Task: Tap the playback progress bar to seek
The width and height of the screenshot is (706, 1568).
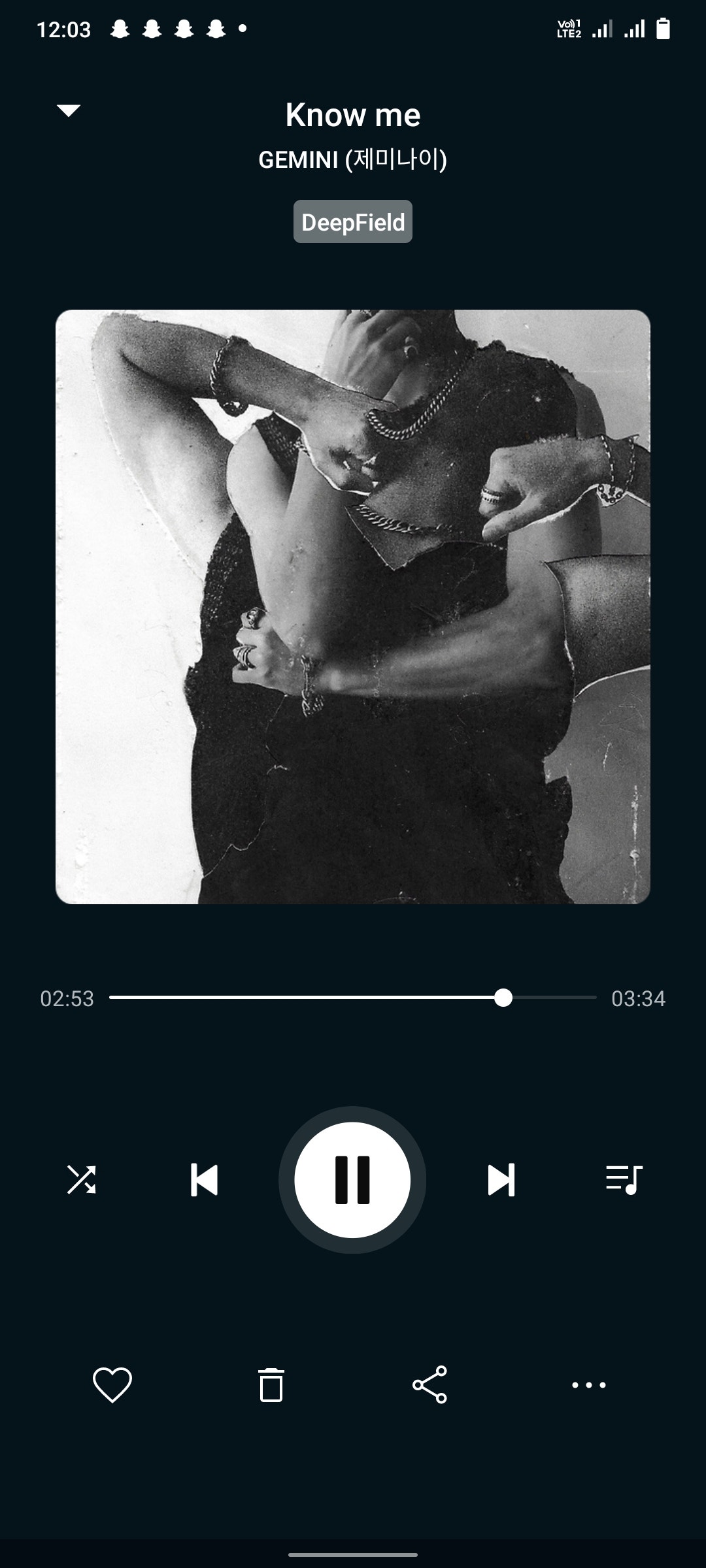Action: click(x=353, y=998)
